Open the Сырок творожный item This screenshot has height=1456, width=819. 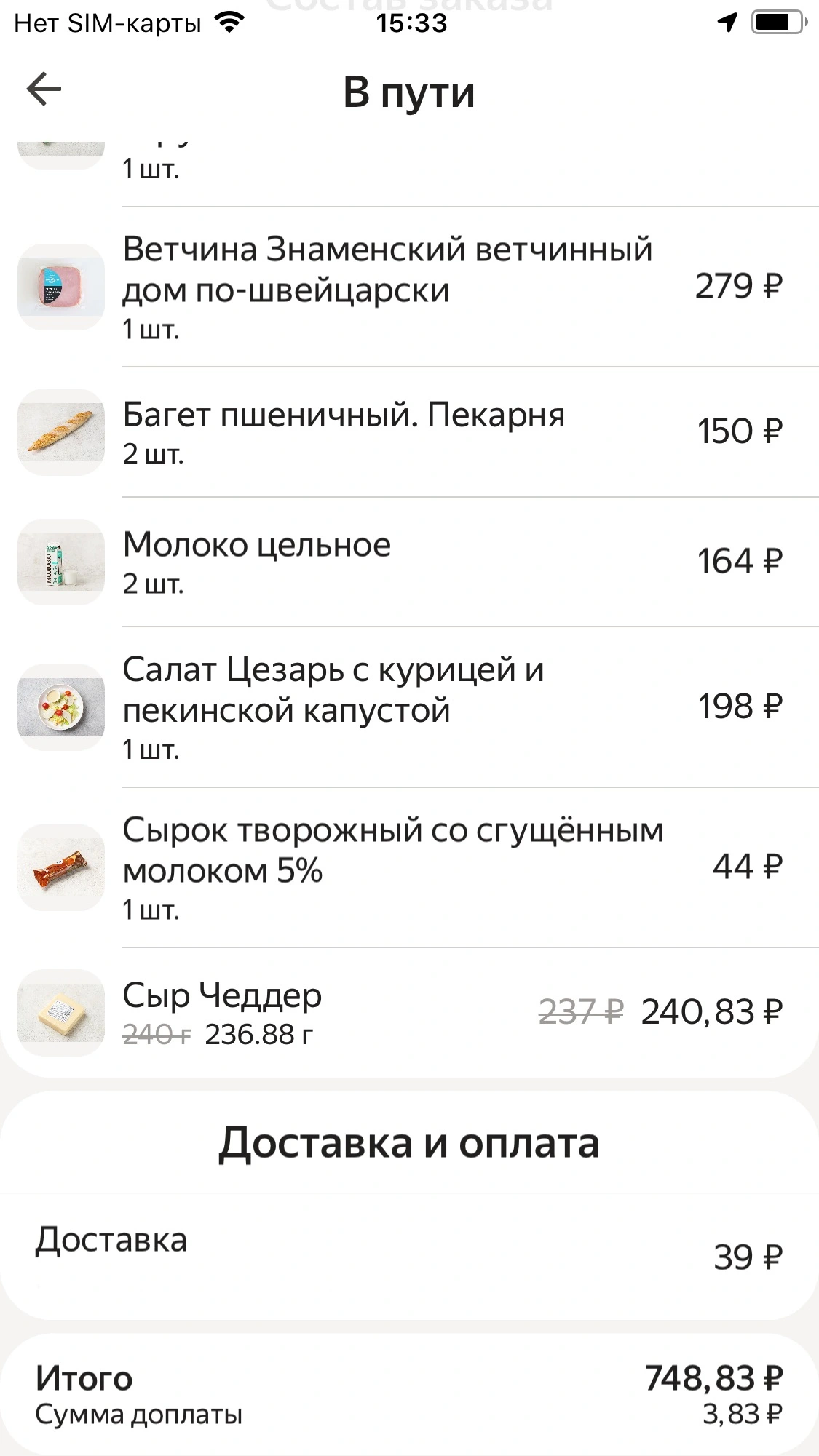click(409, 867)
